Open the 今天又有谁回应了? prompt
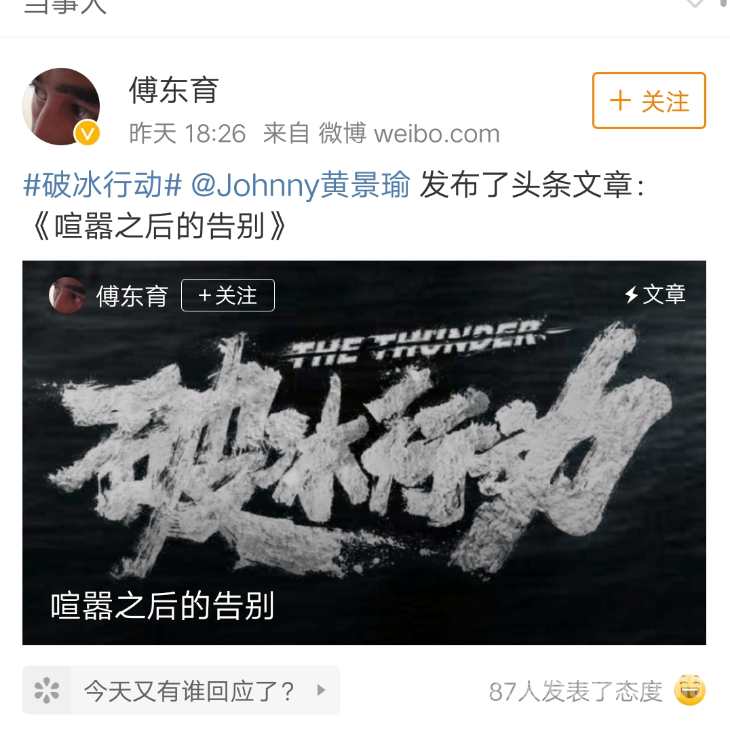Image resolution: width=730 pixels, height=729 pixels. click(188, 690)
